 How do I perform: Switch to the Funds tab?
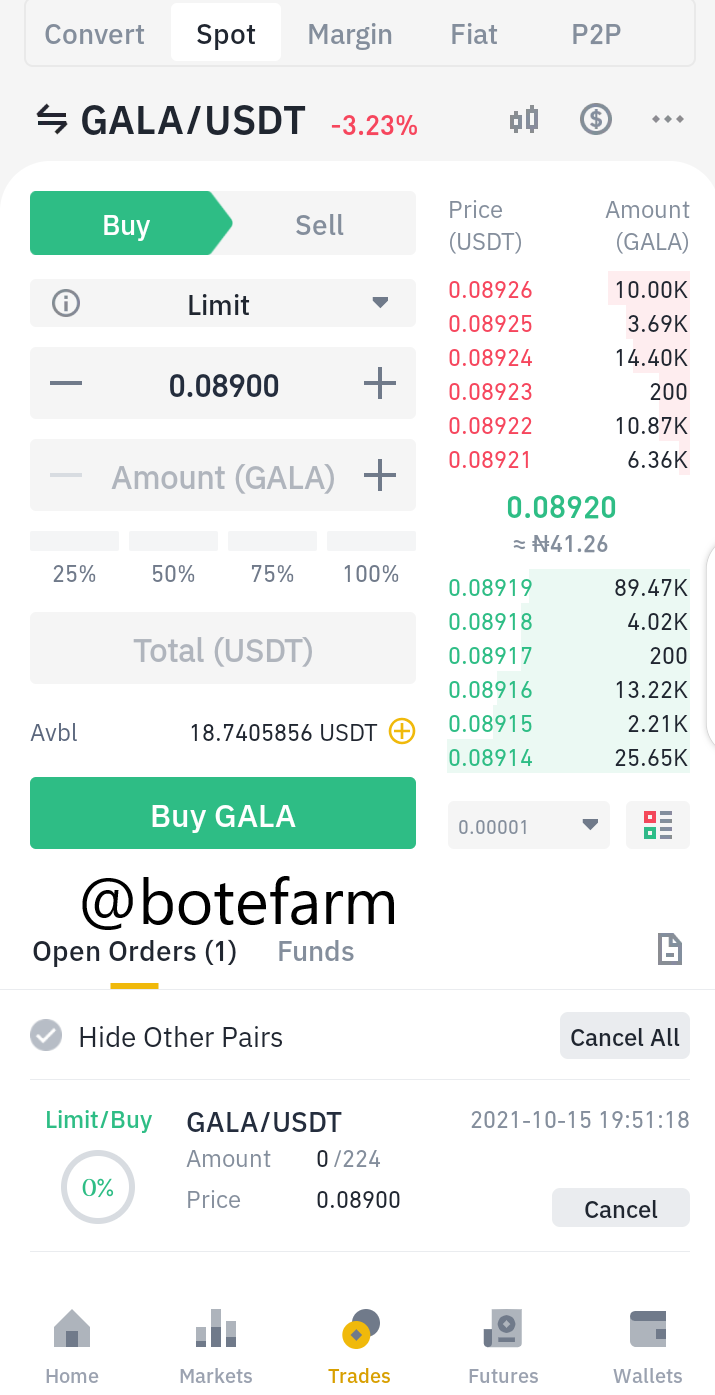point(316,951)
